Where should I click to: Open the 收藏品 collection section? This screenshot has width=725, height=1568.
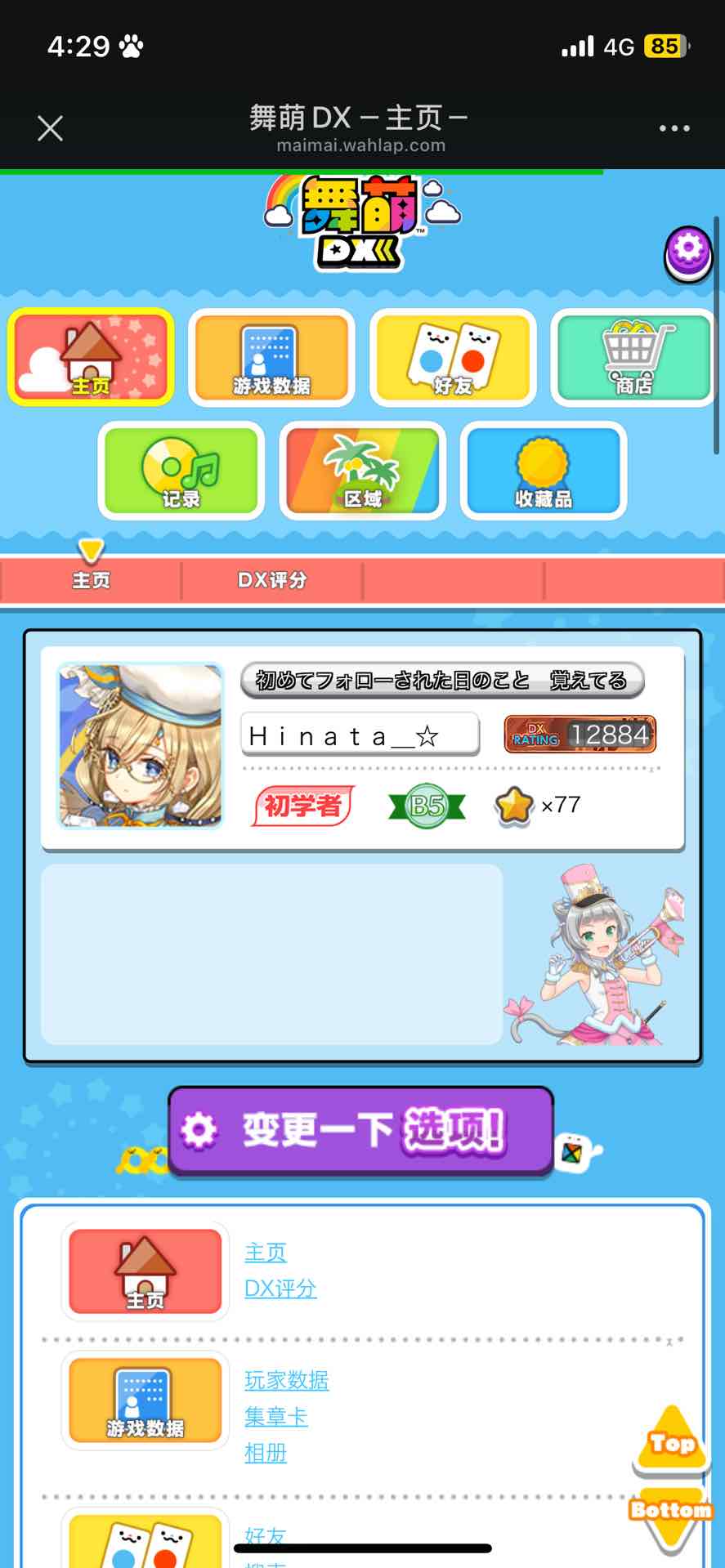pos(544,471)
